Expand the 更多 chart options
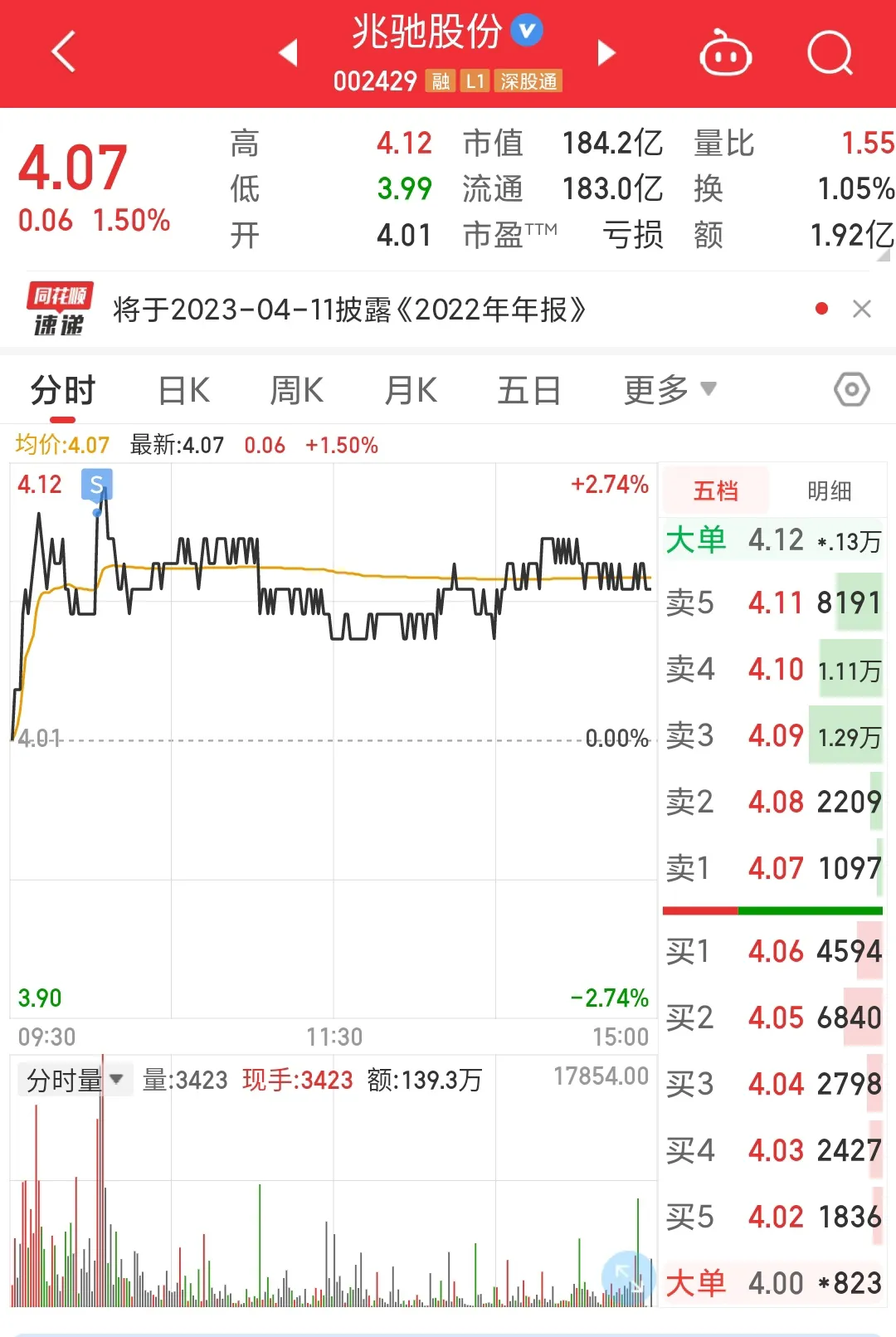Viewport: 896px width, 1337px height. coord(670,389)
